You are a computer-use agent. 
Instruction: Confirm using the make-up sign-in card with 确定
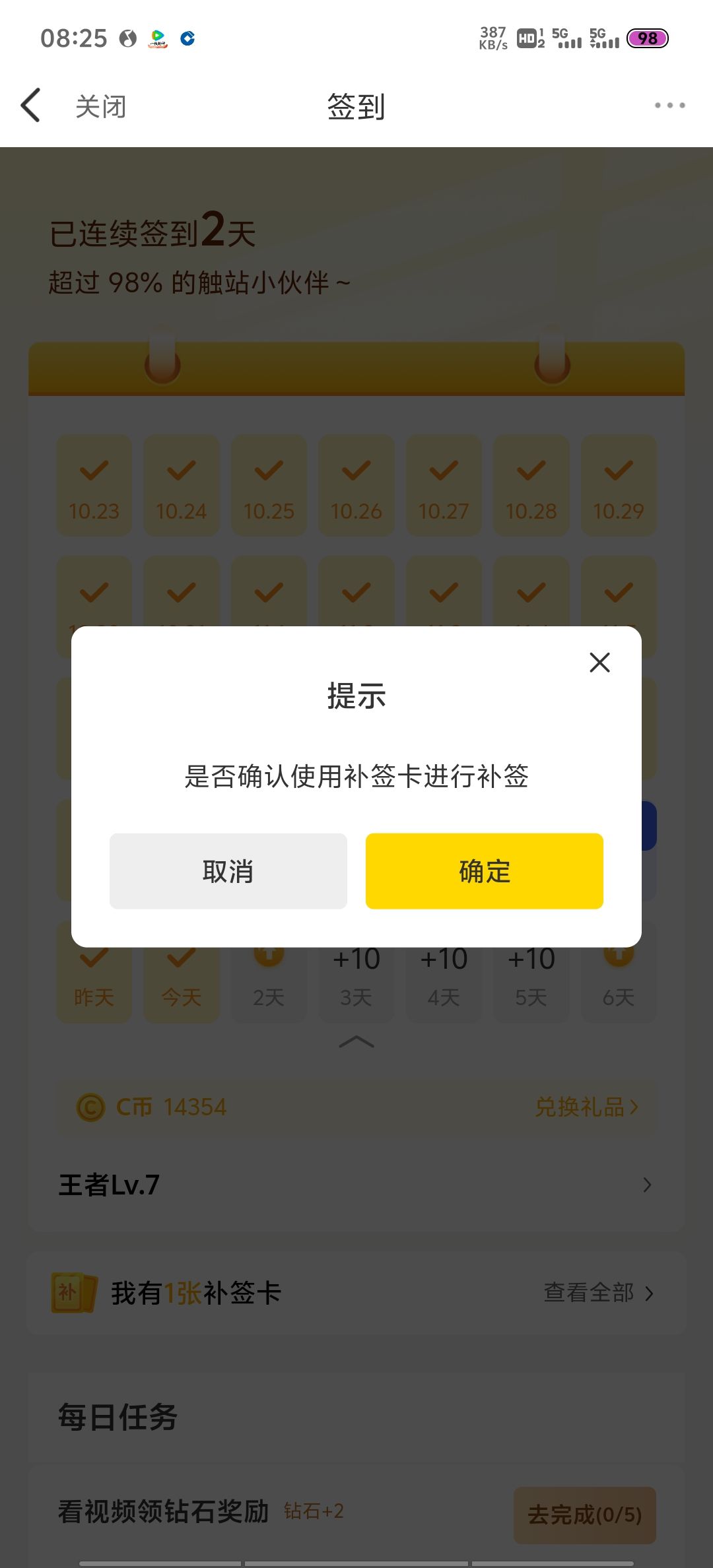click(484, 871)
